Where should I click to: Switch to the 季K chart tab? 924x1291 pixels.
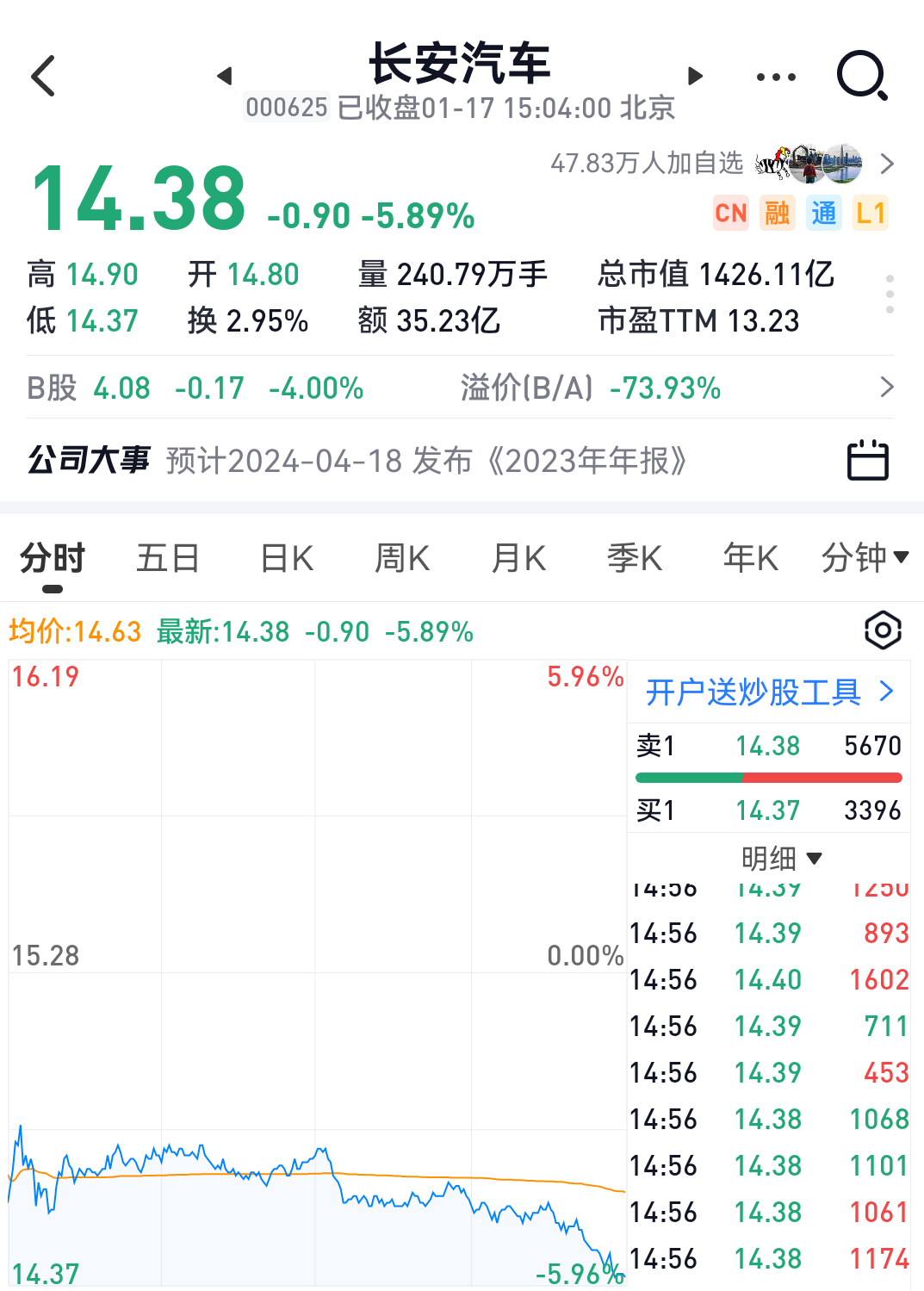(635, 558)
